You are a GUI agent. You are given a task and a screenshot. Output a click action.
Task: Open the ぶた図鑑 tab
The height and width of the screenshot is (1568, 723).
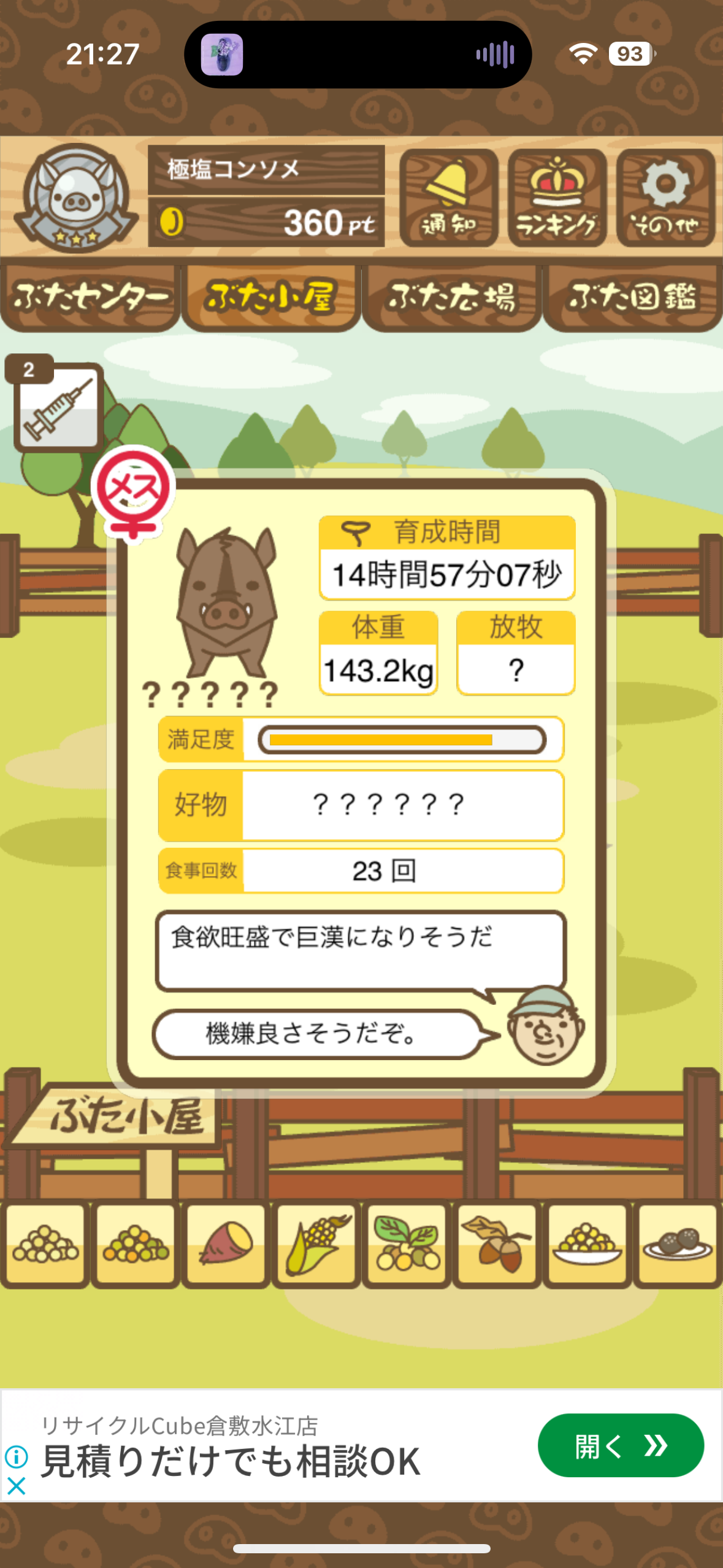632,298
